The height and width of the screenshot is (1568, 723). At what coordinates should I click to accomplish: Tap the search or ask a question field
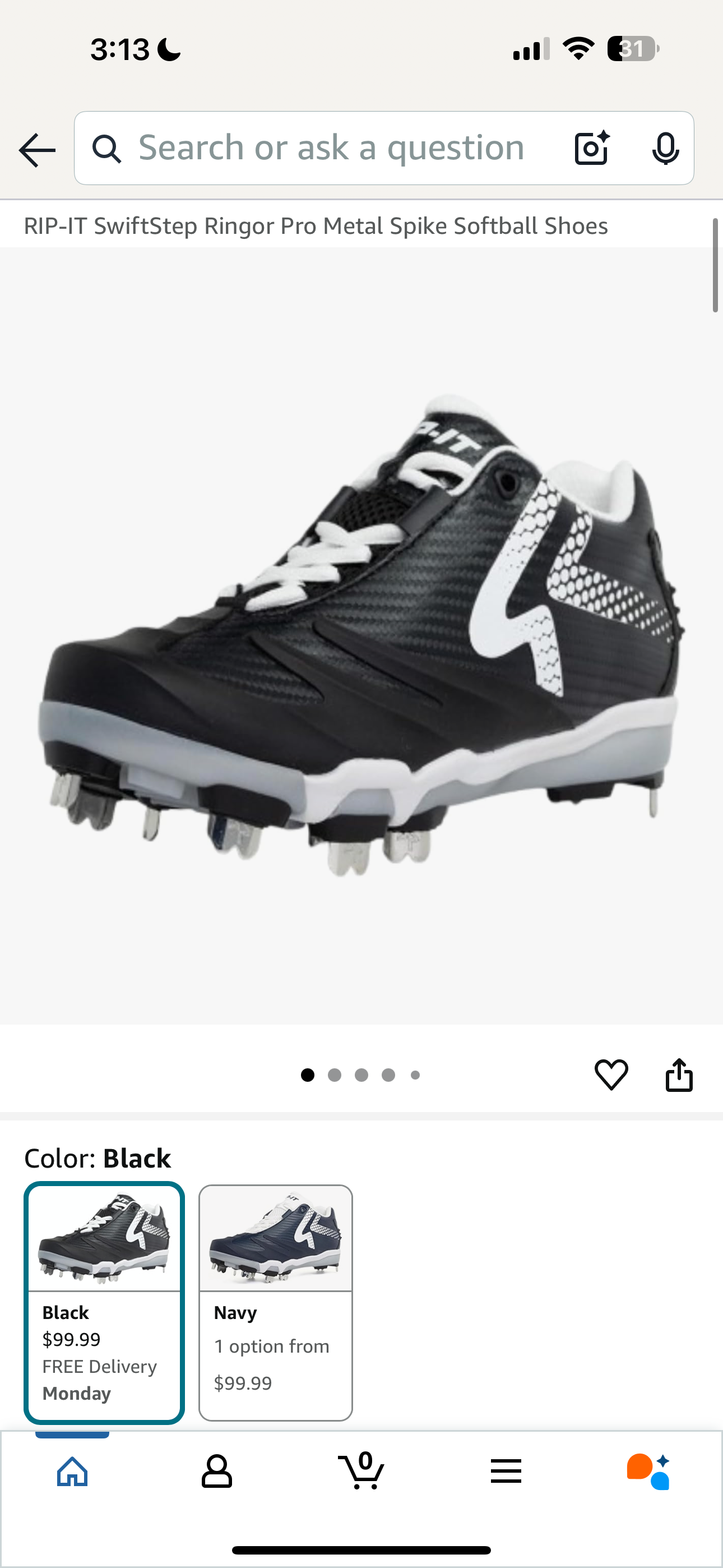click(x=331, y=148)
